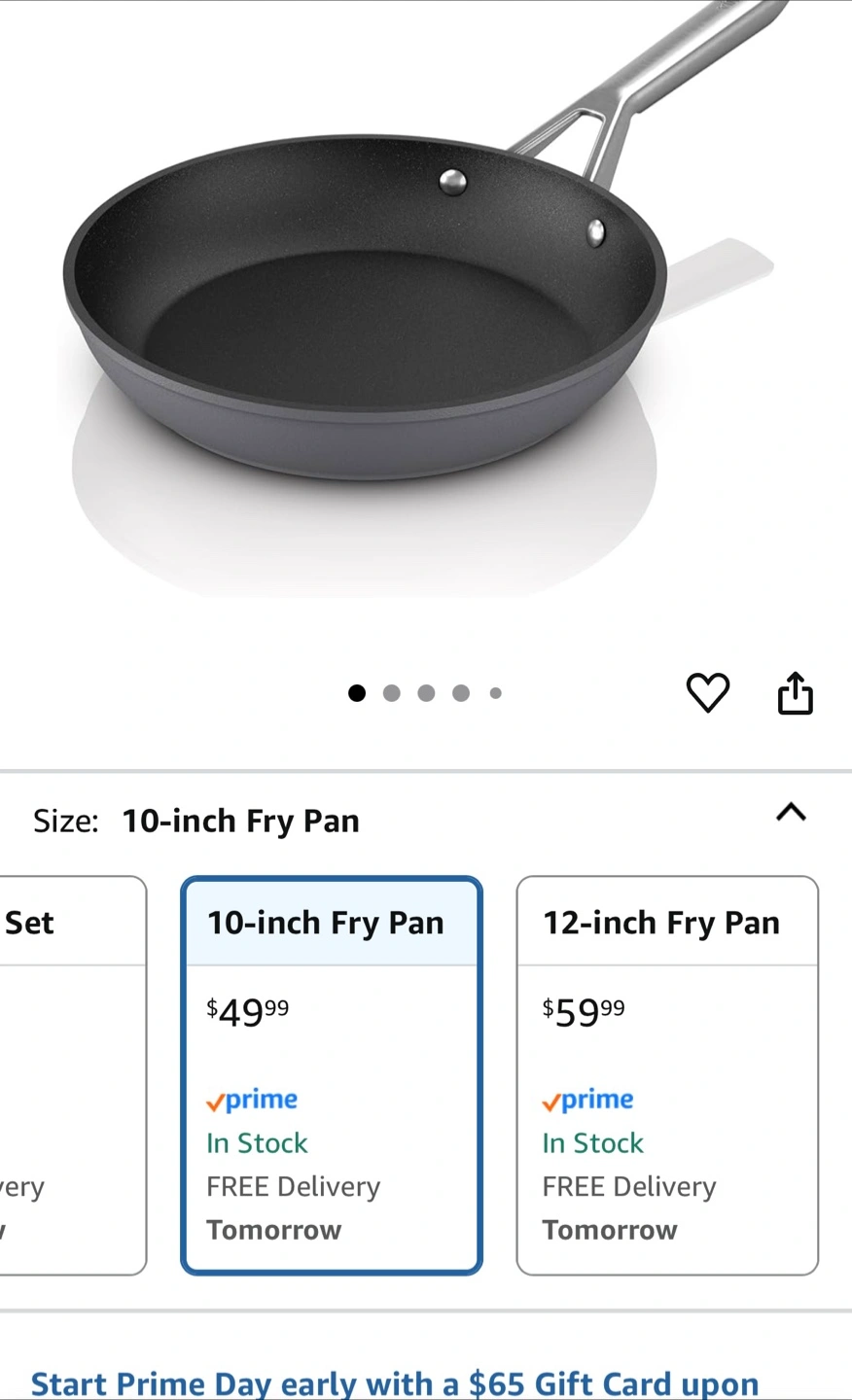
Task: Jump to the second image dot
Action: (392, 693)
